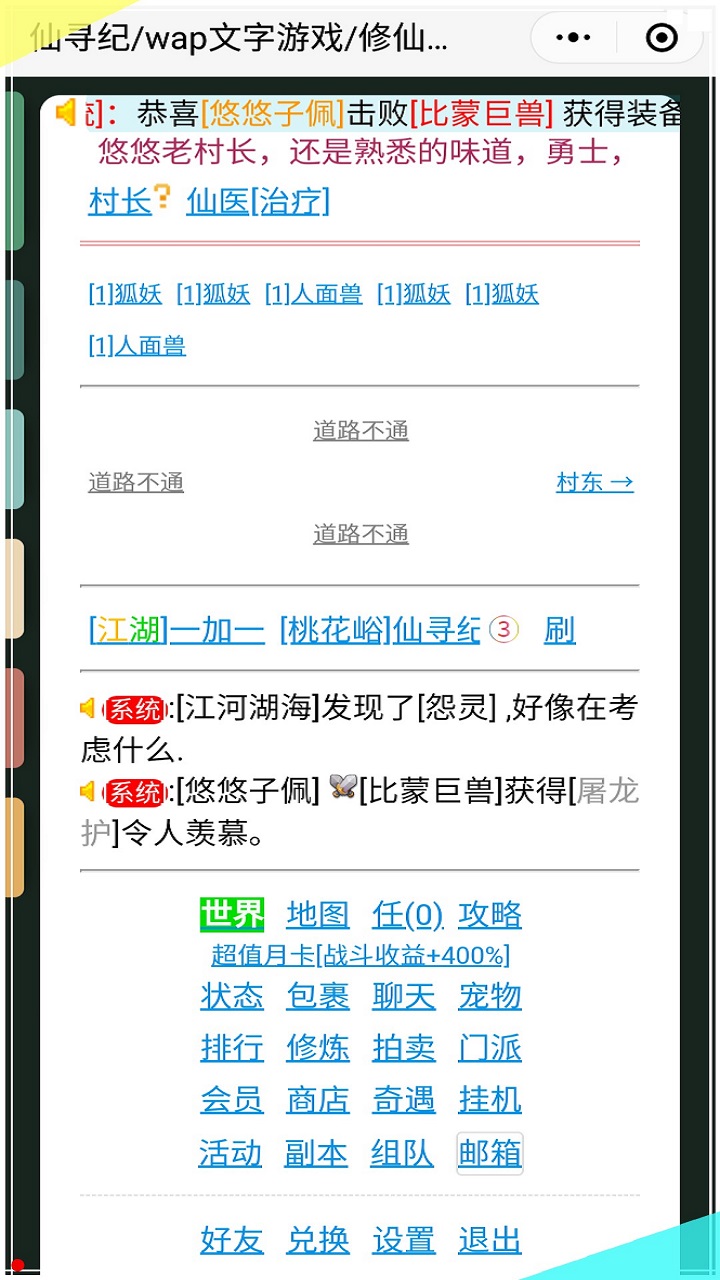Go to the 聊天 chat page
The height and width of the screenshot is (1280, 720).
coord(404,996)
